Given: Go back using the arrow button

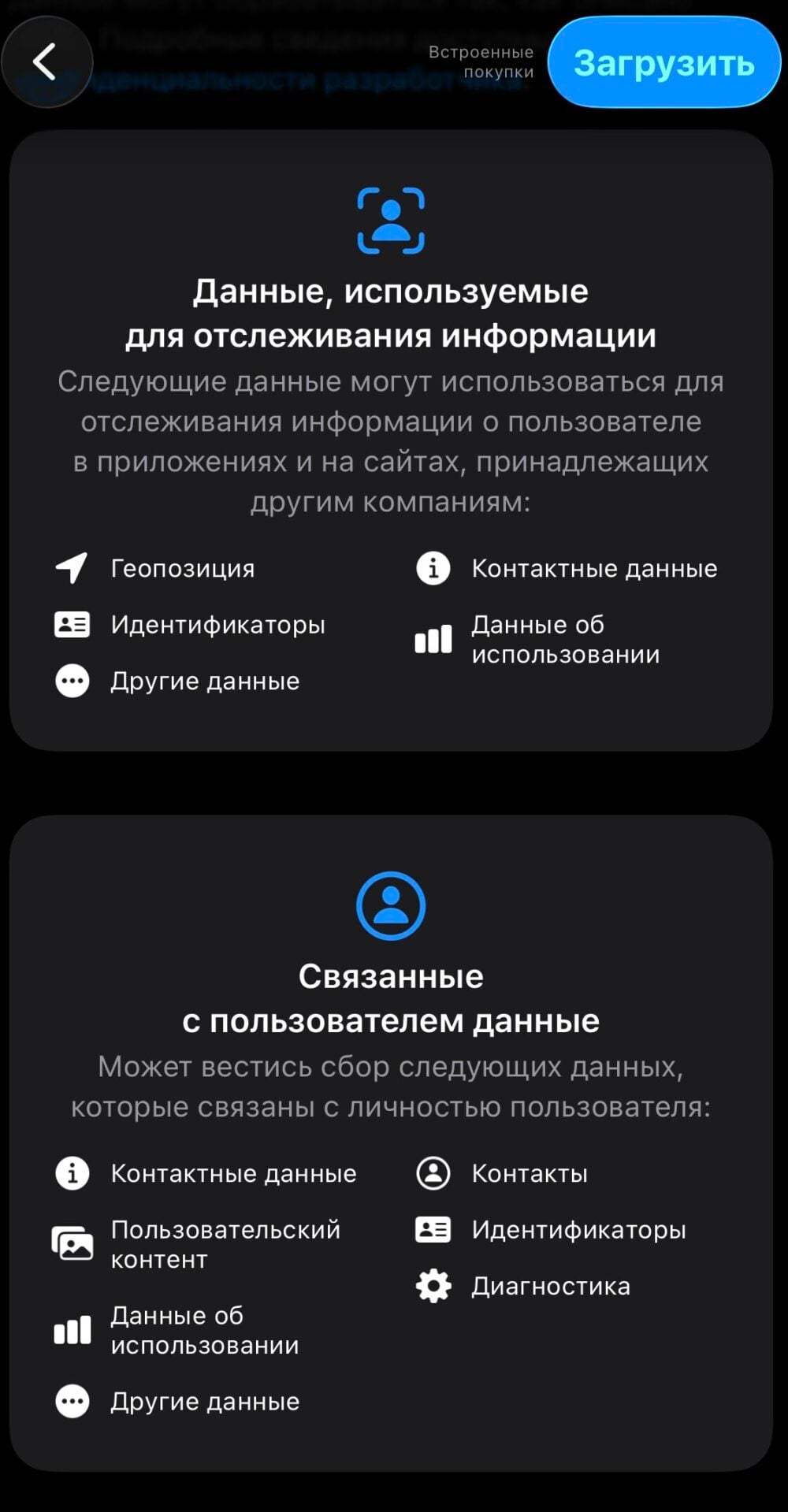Looking at the screenshot, I should pos(46,61).
